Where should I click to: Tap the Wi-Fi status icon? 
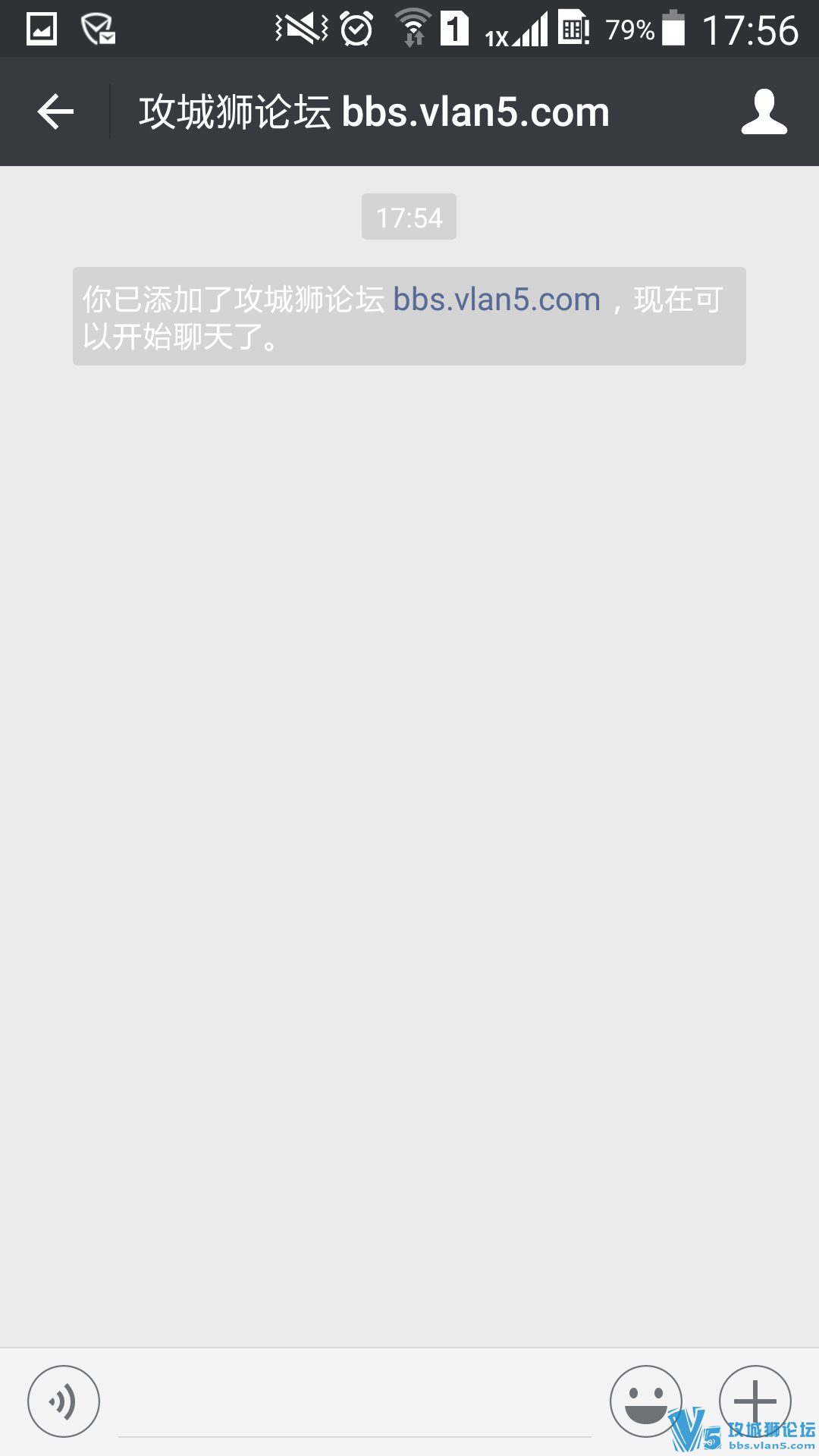(x=413, y=27)
